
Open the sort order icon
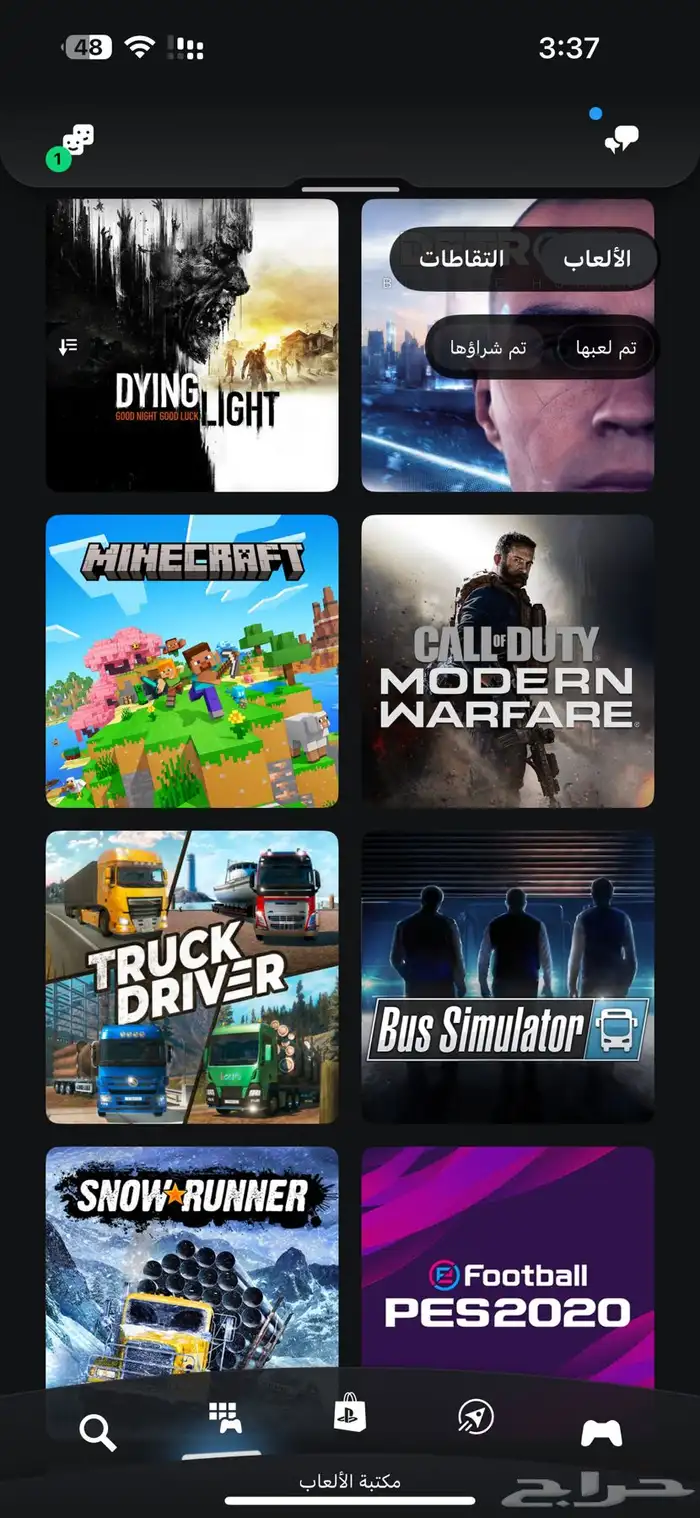[68, 347]
